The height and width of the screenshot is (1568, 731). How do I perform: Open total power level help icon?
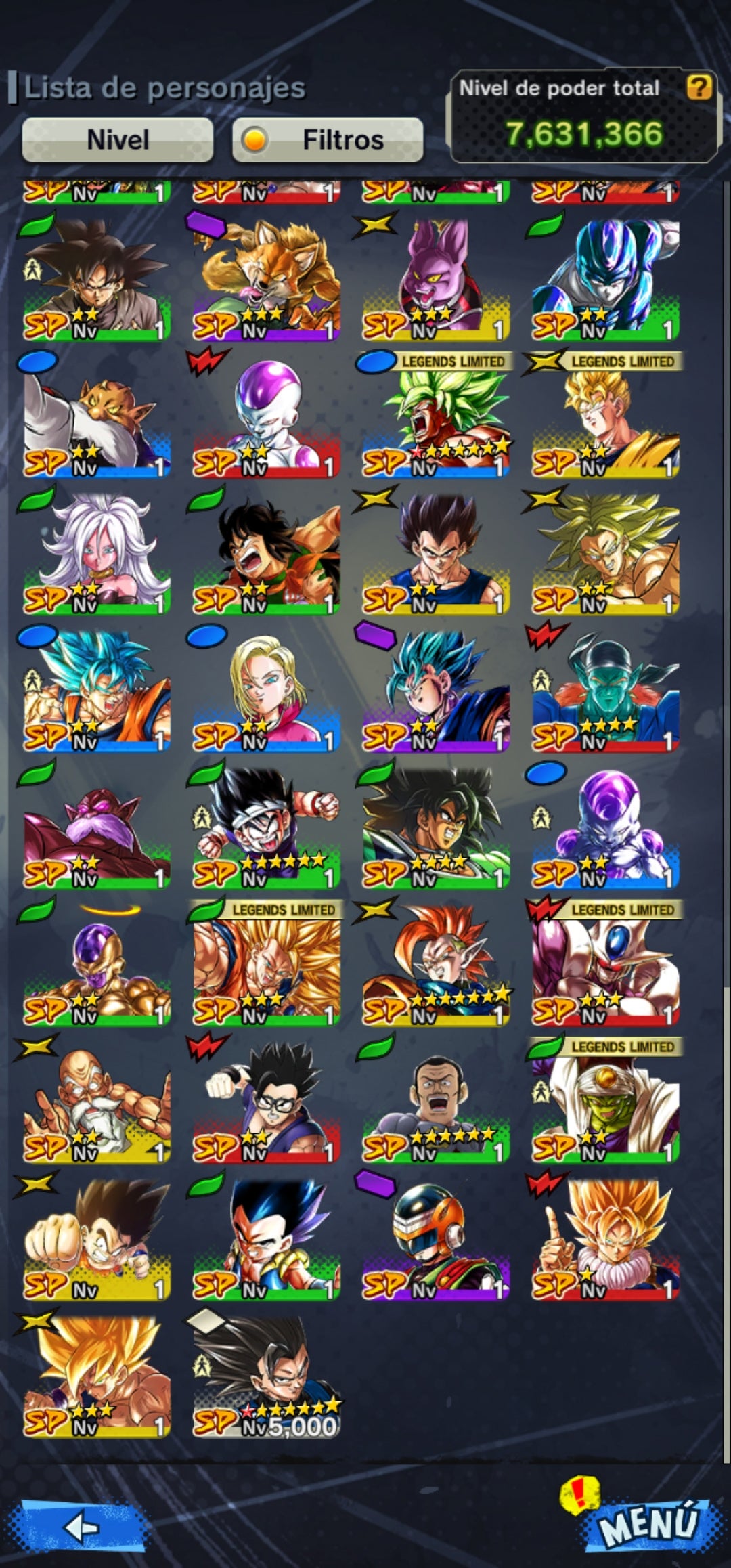(x=699, y=87)
